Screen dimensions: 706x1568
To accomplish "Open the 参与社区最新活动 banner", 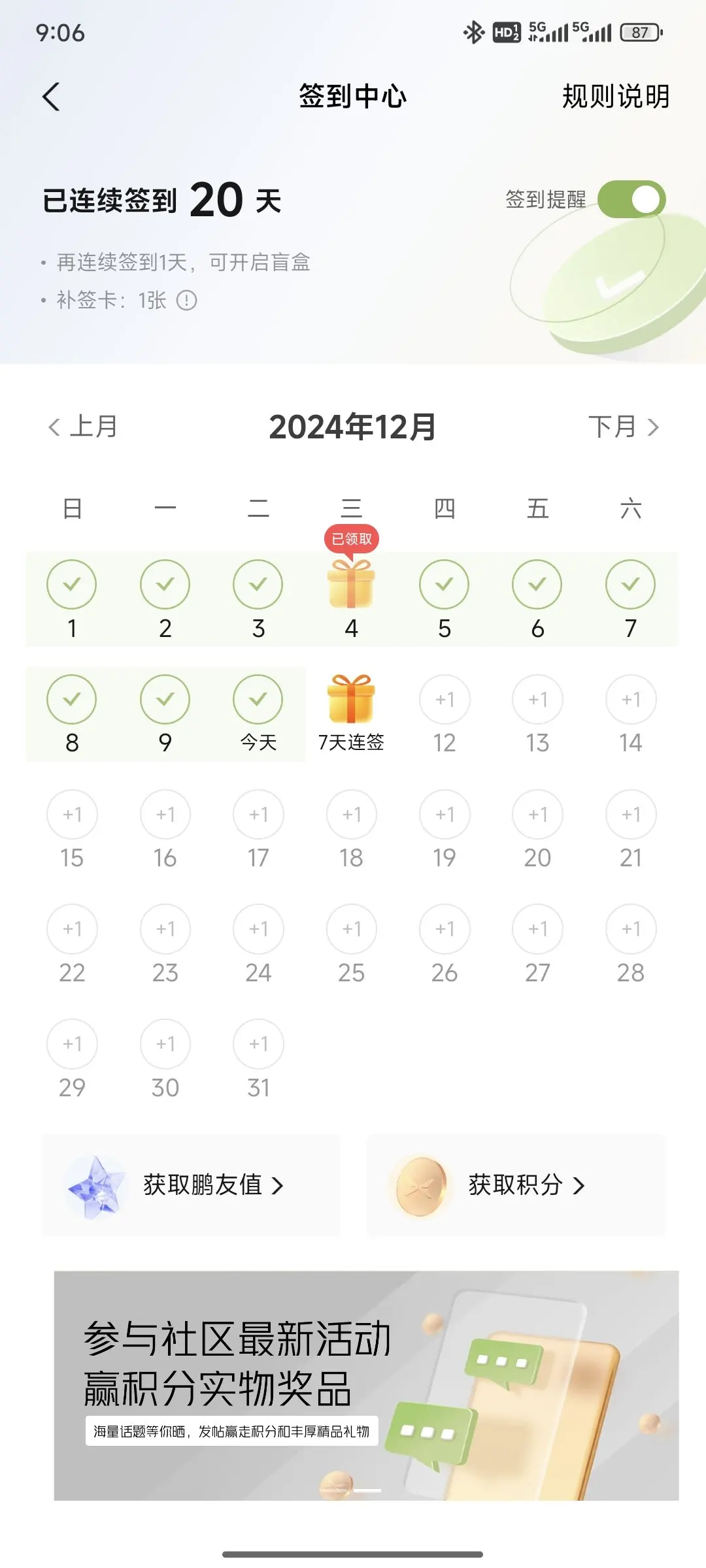I will (366, 1386).
